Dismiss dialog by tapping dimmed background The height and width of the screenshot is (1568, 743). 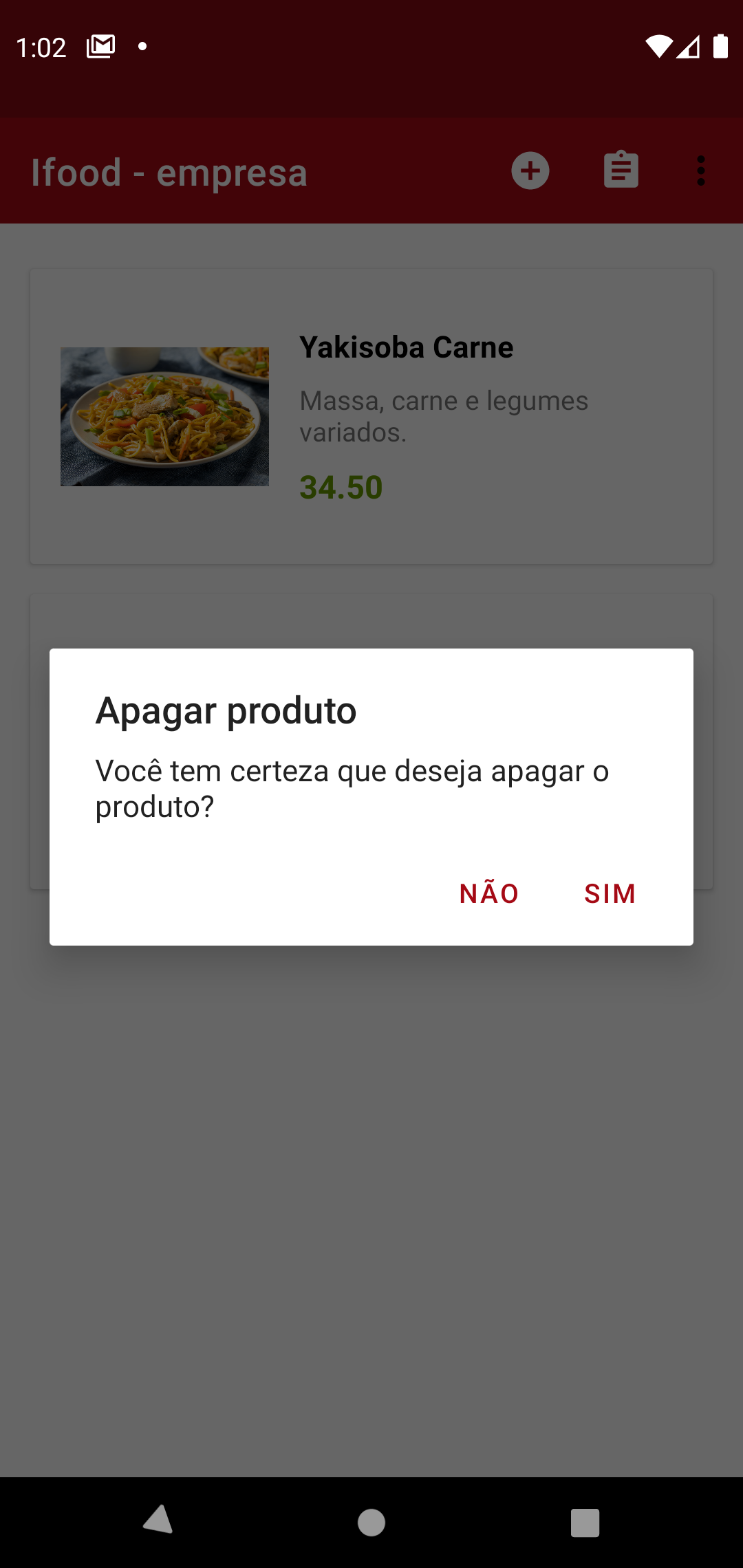tap(371, 1238)
